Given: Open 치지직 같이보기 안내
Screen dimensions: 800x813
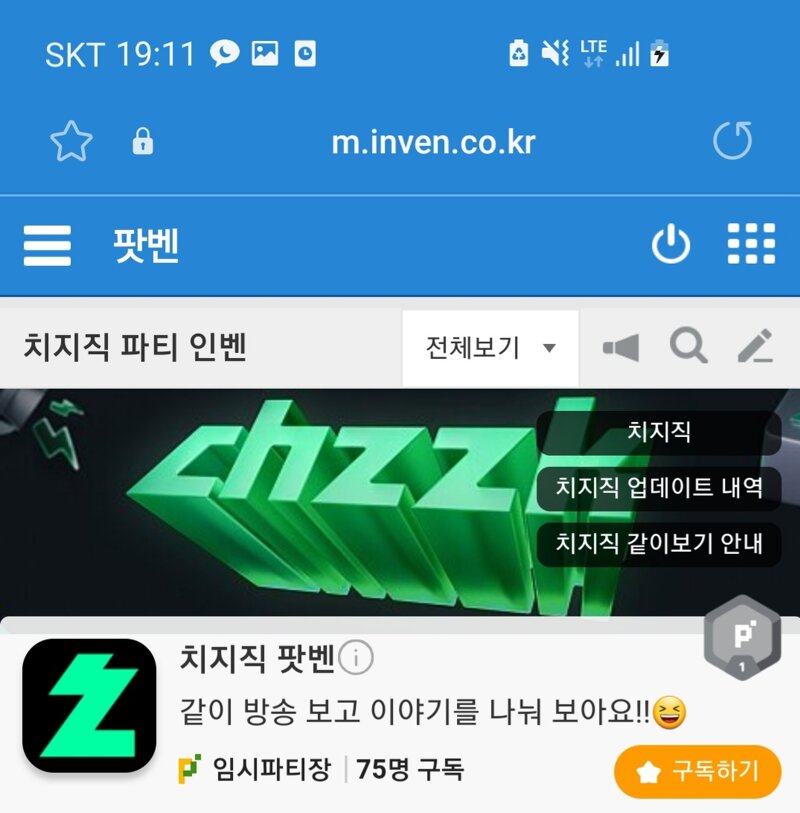Looking at the screenshot, I should [x=659, y=544].
